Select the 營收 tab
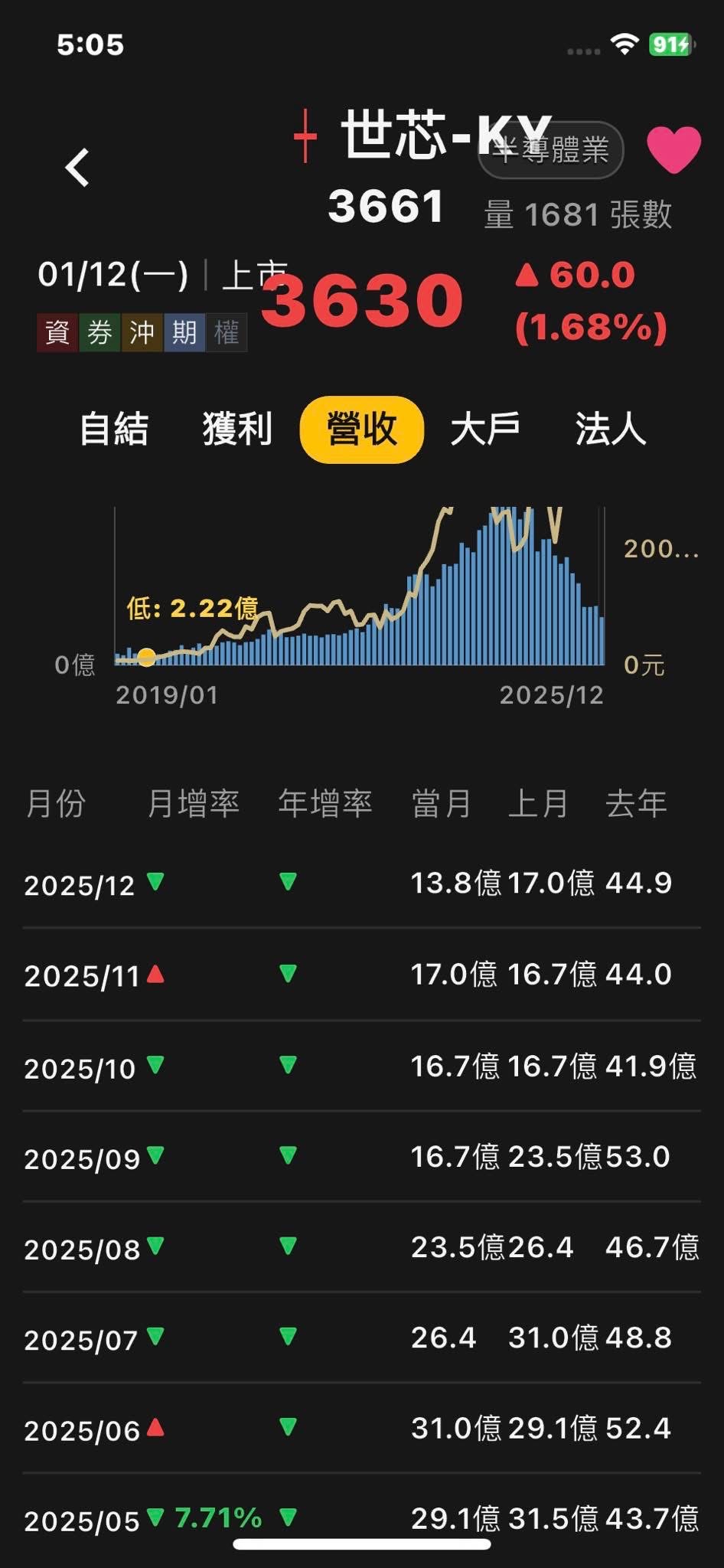This screenshot has height=1568, width=724. click(x=361, y=429)
